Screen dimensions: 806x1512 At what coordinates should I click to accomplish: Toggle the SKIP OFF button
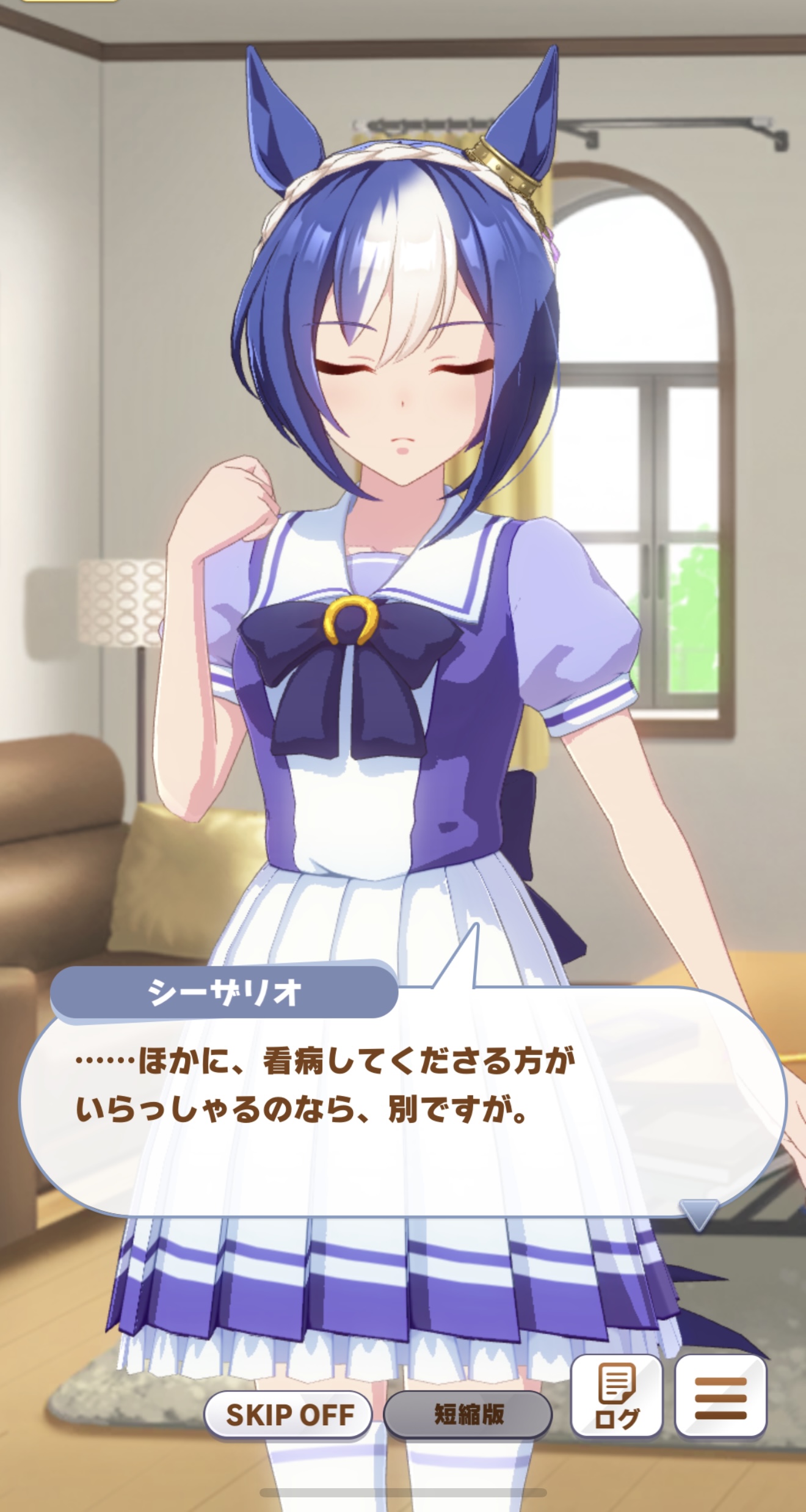(289, 1414)
